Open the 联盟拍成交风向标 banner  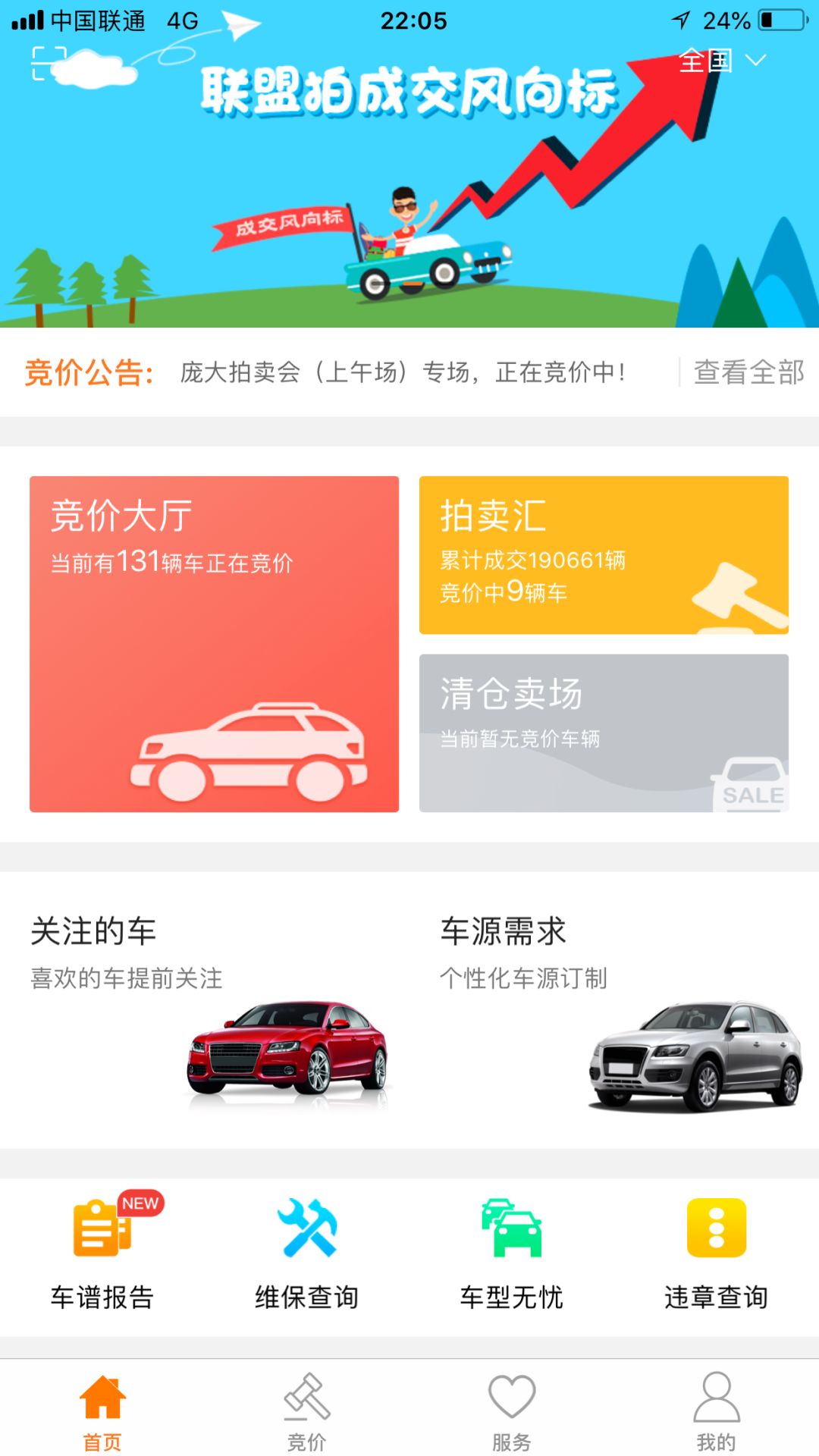(409, 197)
